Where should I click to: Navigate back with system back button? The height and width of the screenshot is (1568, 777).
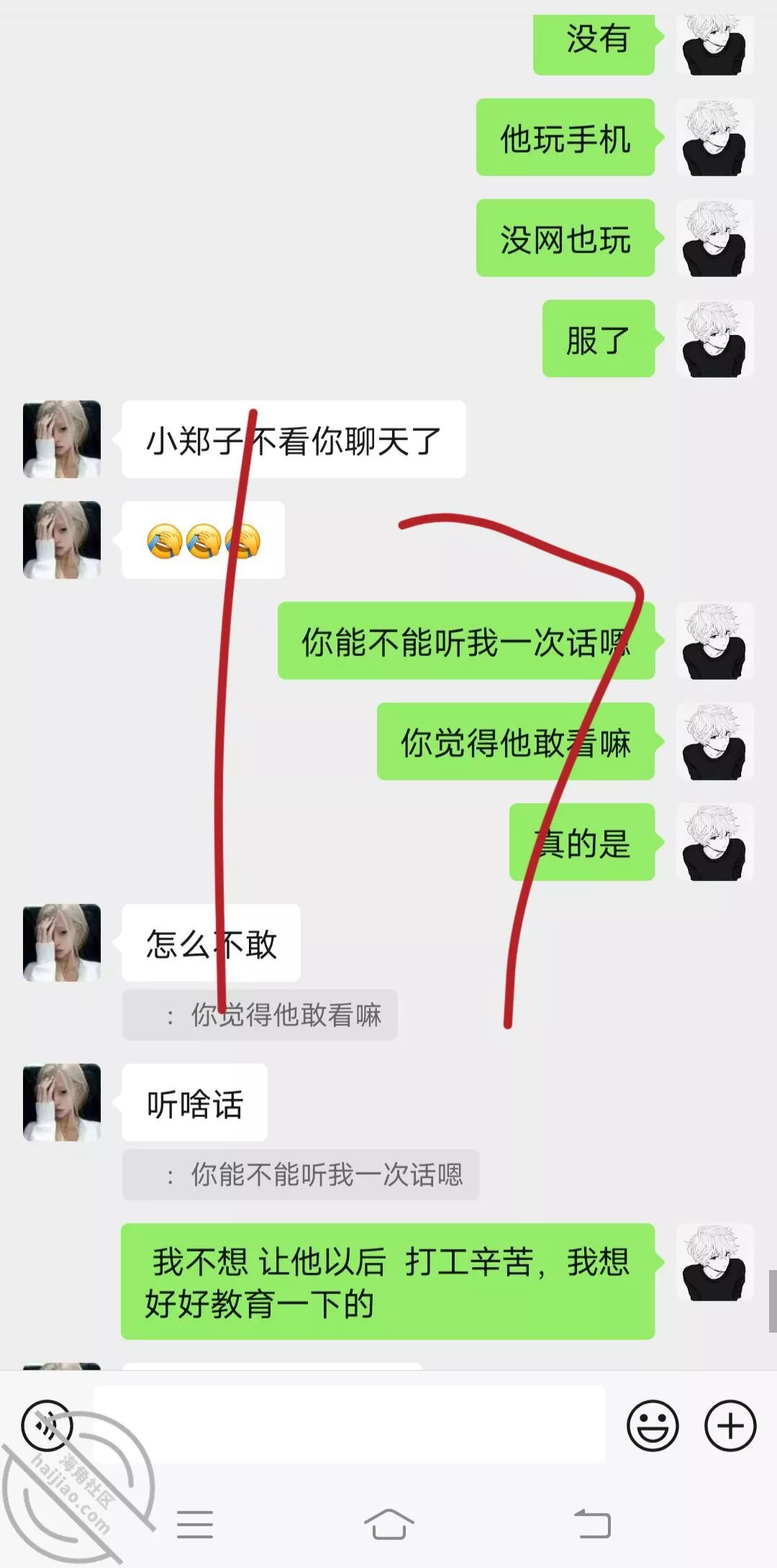pos(592,1524)
